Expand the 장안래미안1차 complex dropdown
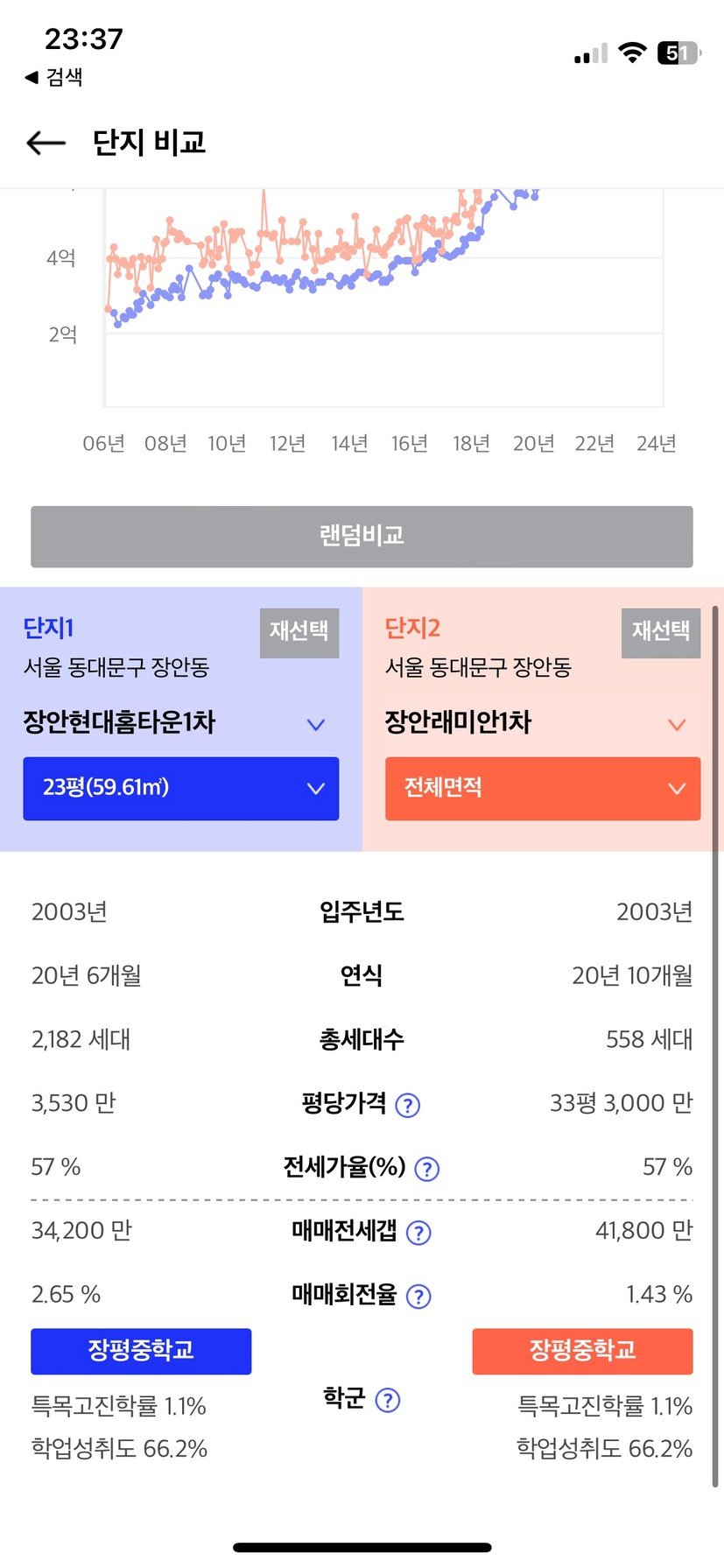This screenshot has height=1568, width=724. [x=543, y=723]
